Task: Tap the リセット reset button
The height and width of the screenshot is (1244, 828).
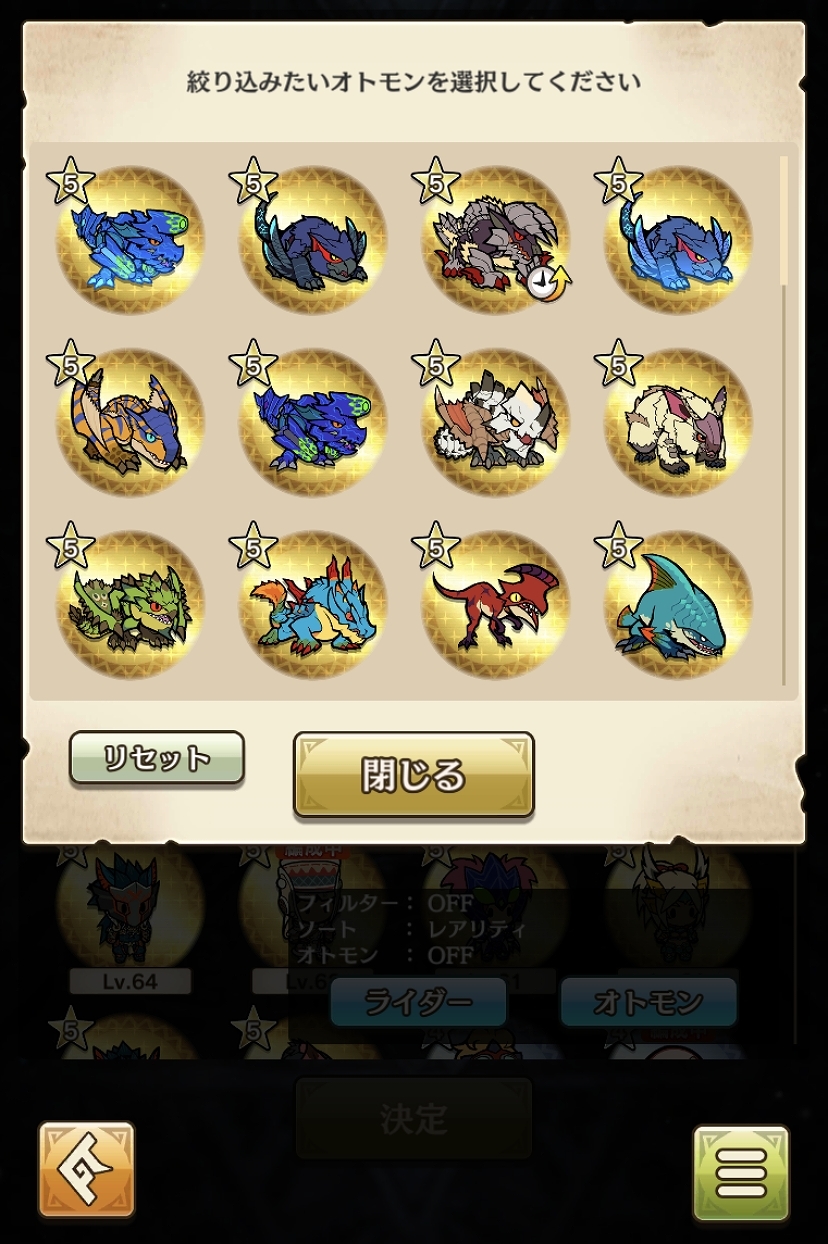Action: coord(156,758)
